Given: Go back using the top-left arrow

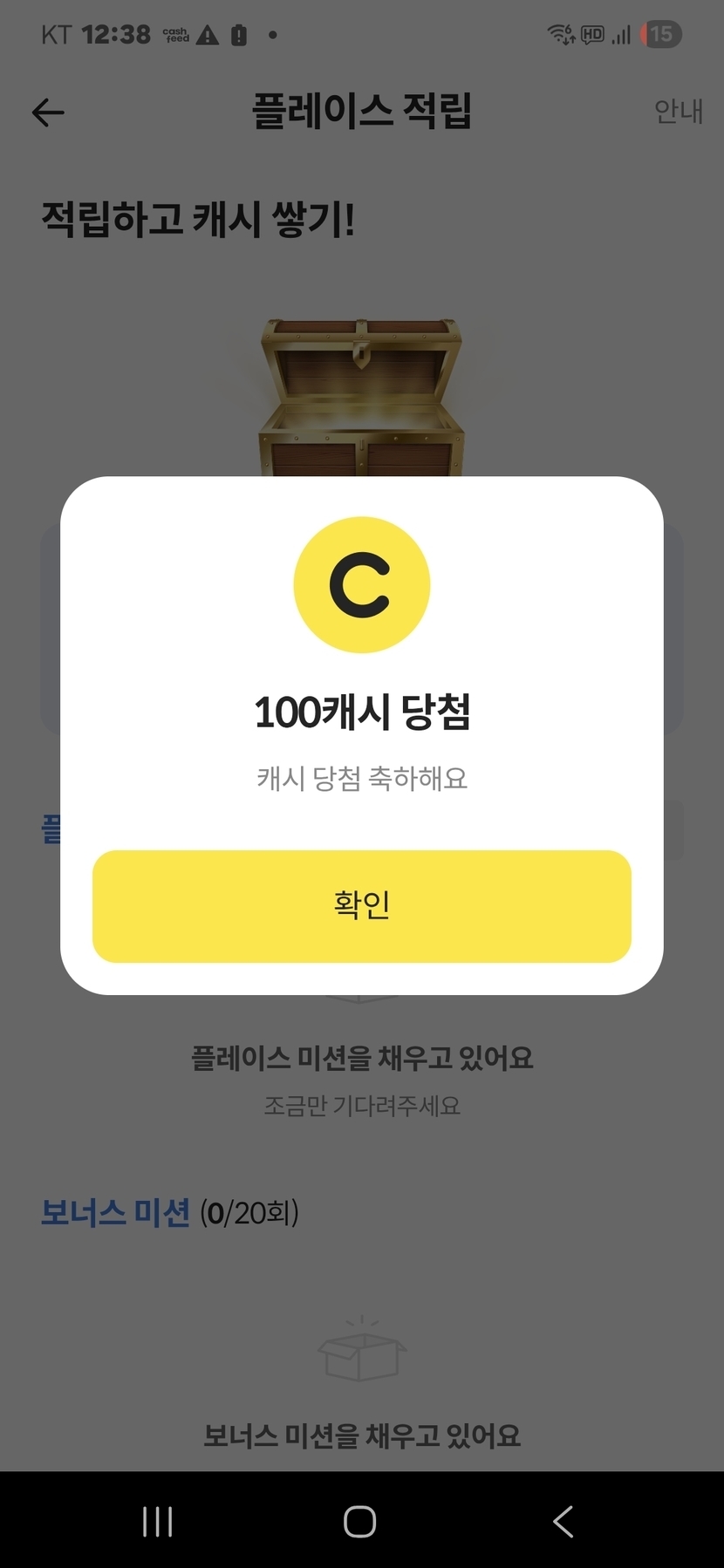Looking at the screenshot, I should click(x=48, y=112).
